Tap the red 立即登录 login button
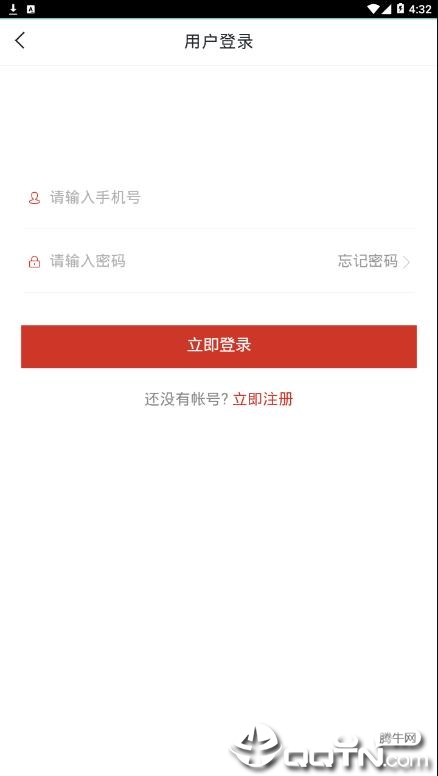438x776 pixels. point(219,346)
